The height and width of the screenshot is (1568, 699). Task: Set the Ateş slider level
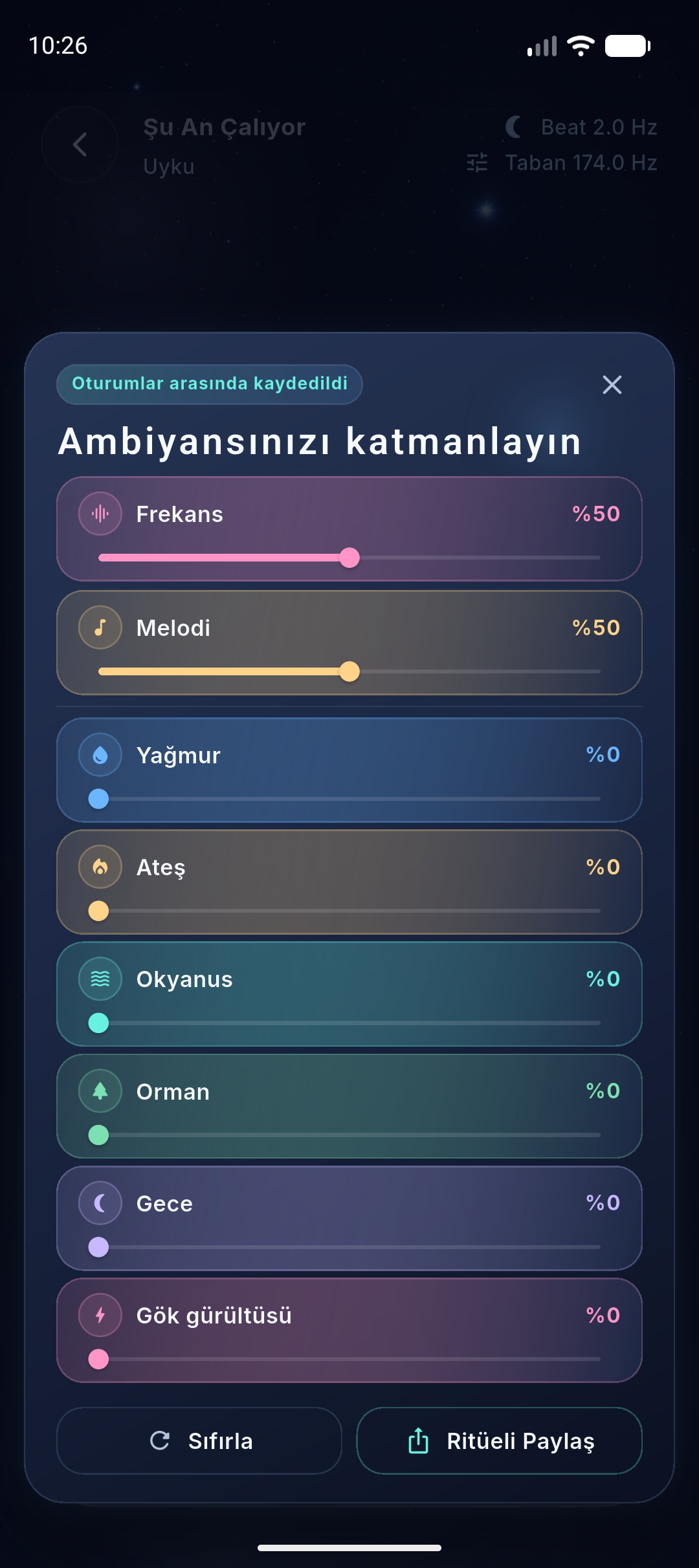[x=349, y=911]
